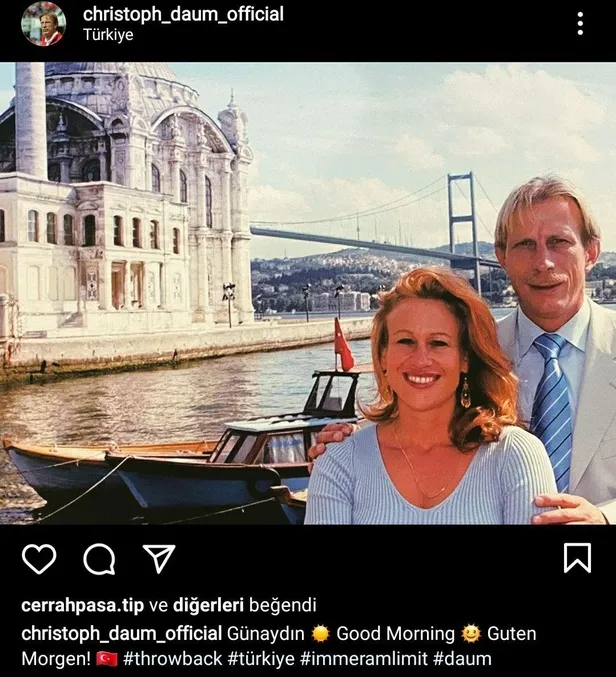Open the post's three-dot overflow menu
Viewport: 616px width, 677px height.
click(580, 24)
